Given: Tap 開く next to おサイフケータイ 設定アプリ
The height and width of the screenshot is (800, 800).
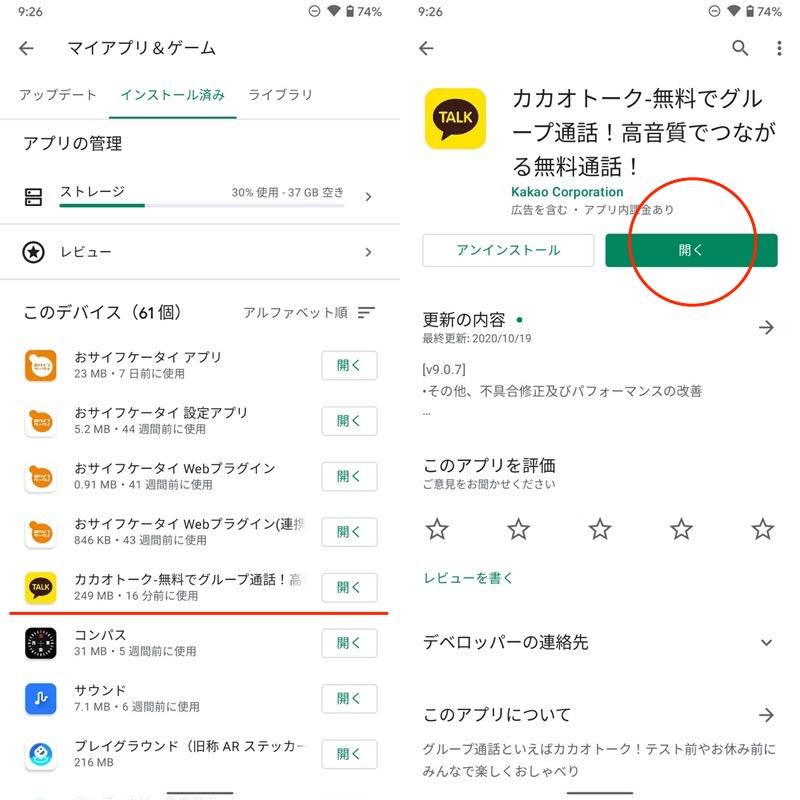Looking at the screenshot, I should coord(349,421).
